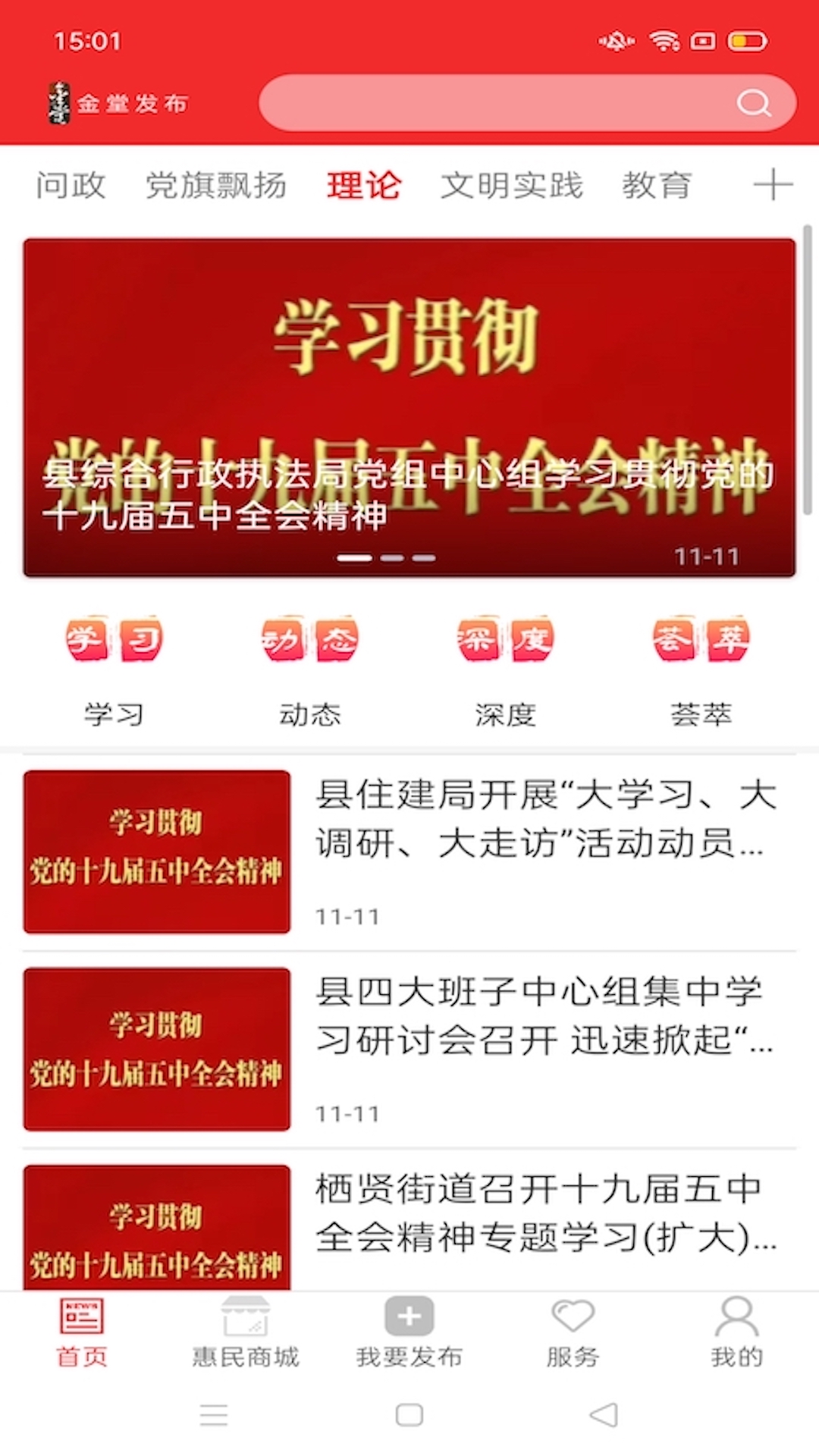Open the 教育 tab
The width and height of the screenshot is (819, 1456).
click(x=657, y=186)
